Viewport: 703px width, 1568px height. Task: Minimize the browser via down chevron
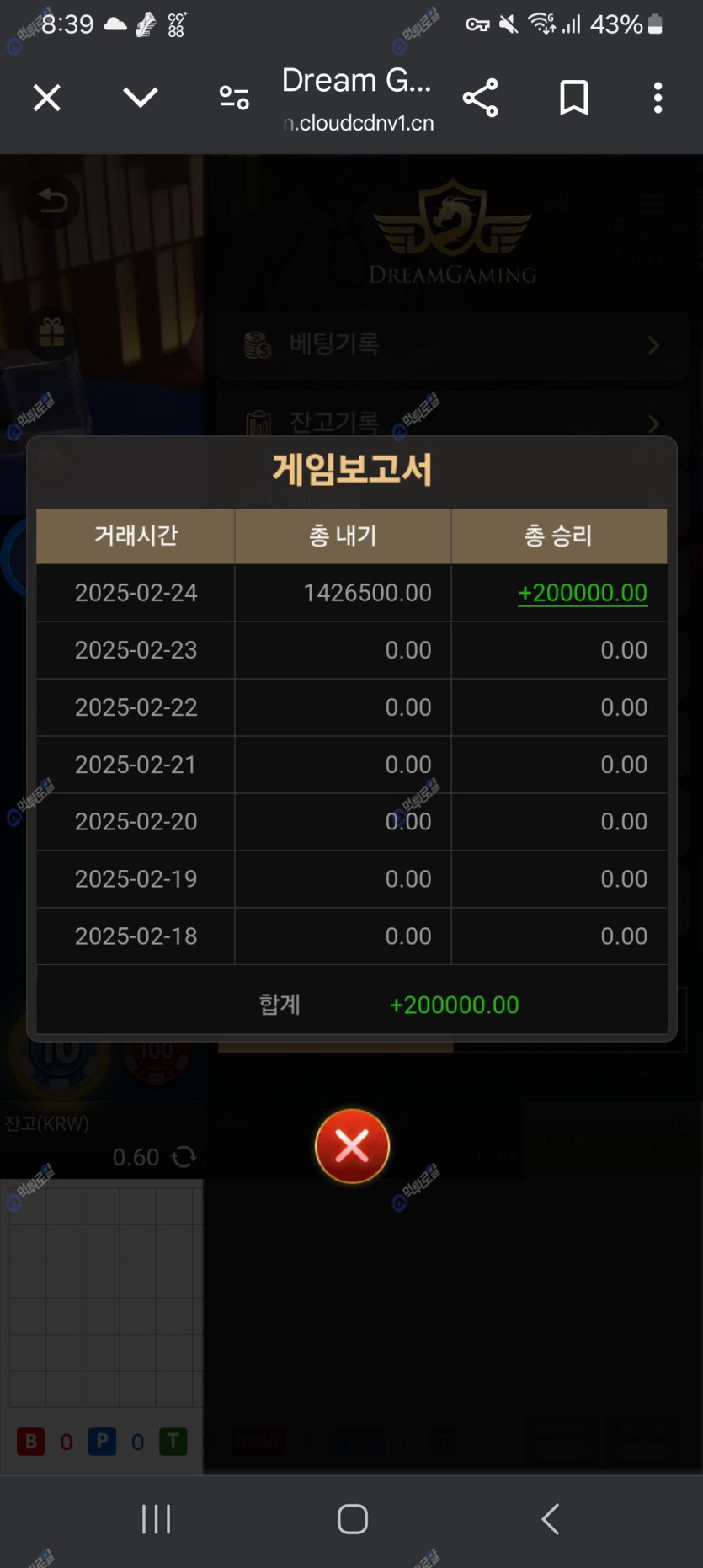140,99
